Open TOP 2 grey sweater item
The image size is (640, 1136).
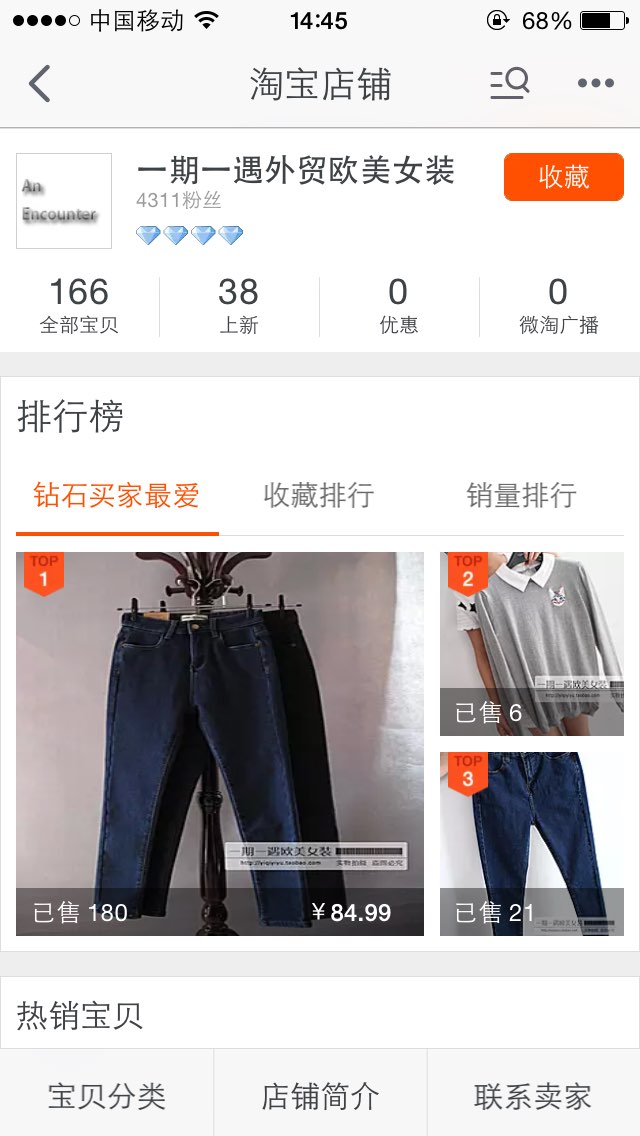[x=531, y=643]
